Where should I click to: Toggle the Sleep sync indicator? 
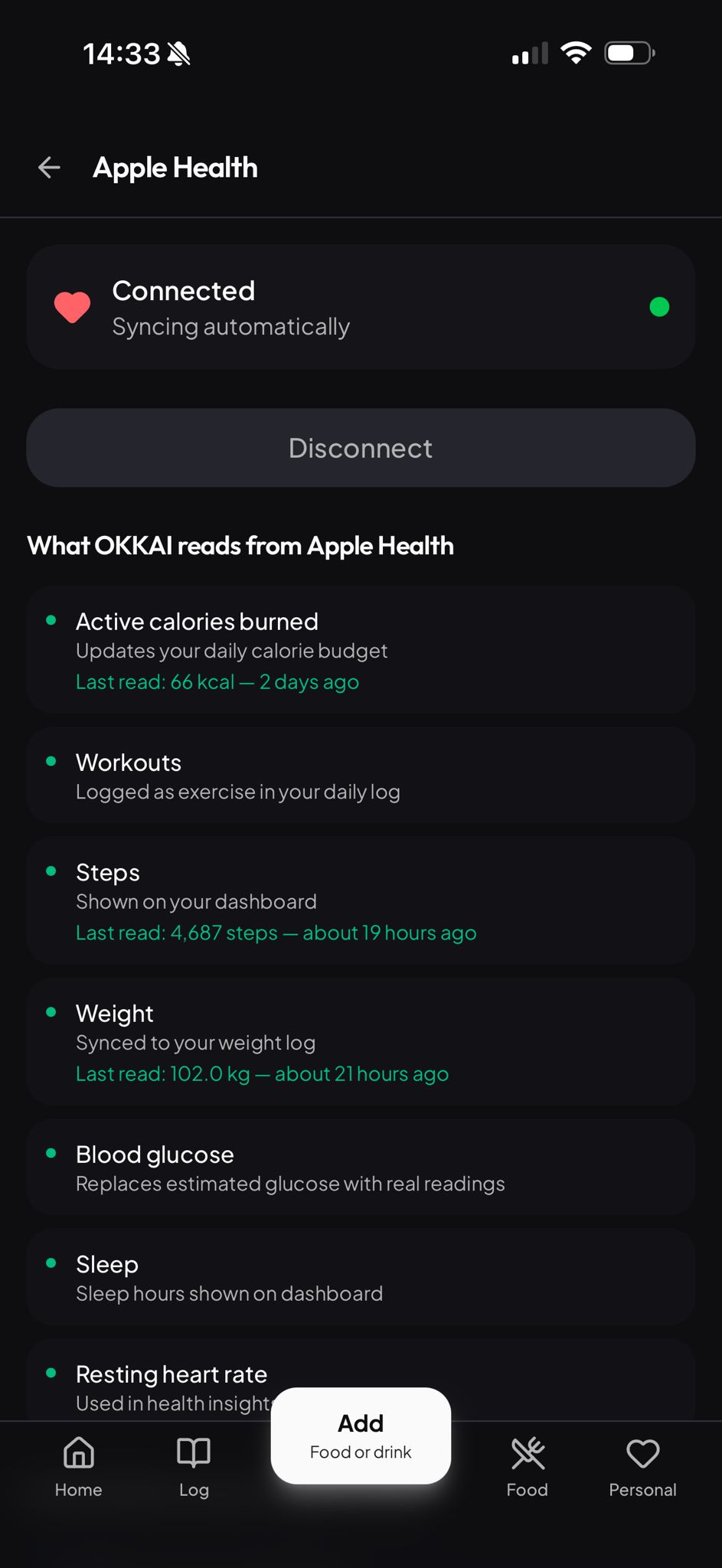click(x=52, y=1263)
